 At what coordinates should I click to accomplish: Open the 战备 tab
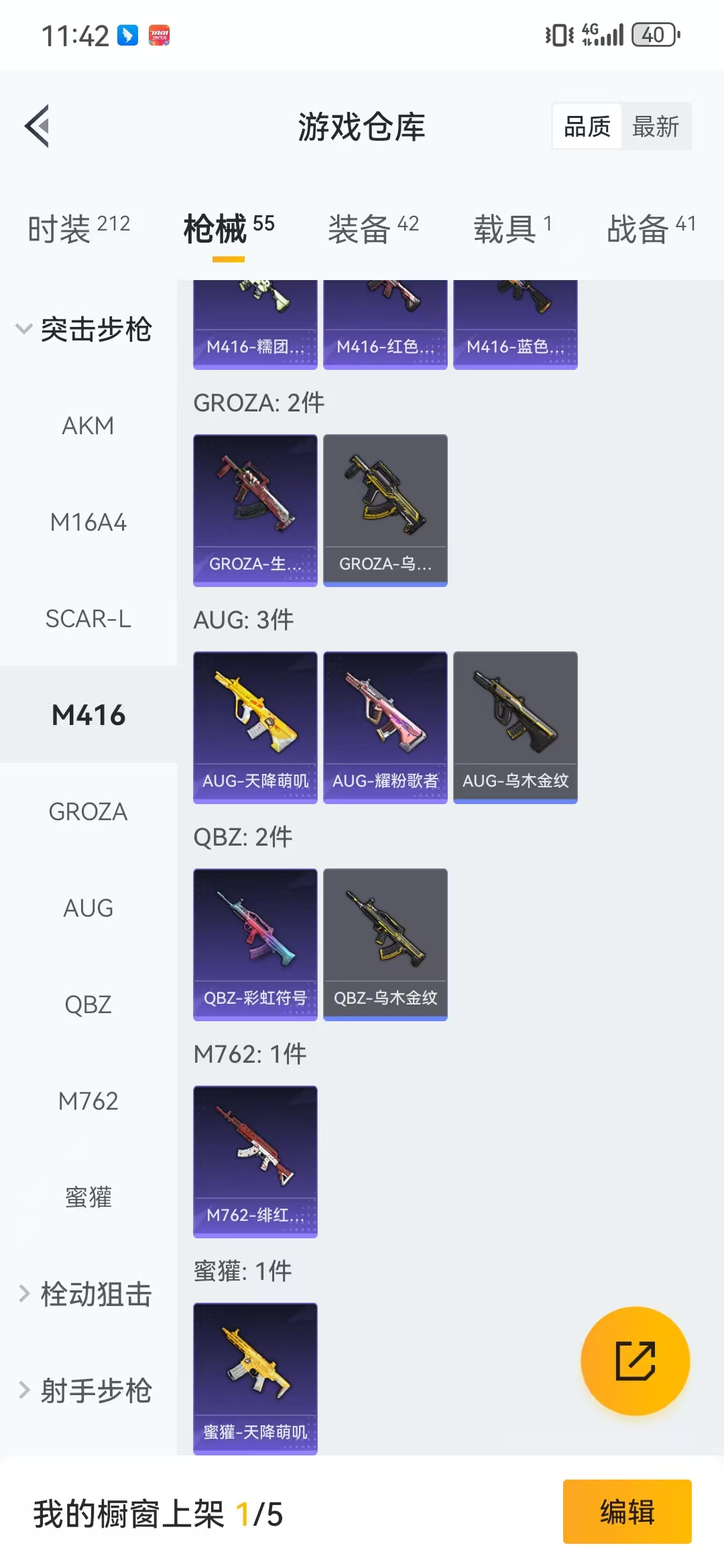pos(650,229)
